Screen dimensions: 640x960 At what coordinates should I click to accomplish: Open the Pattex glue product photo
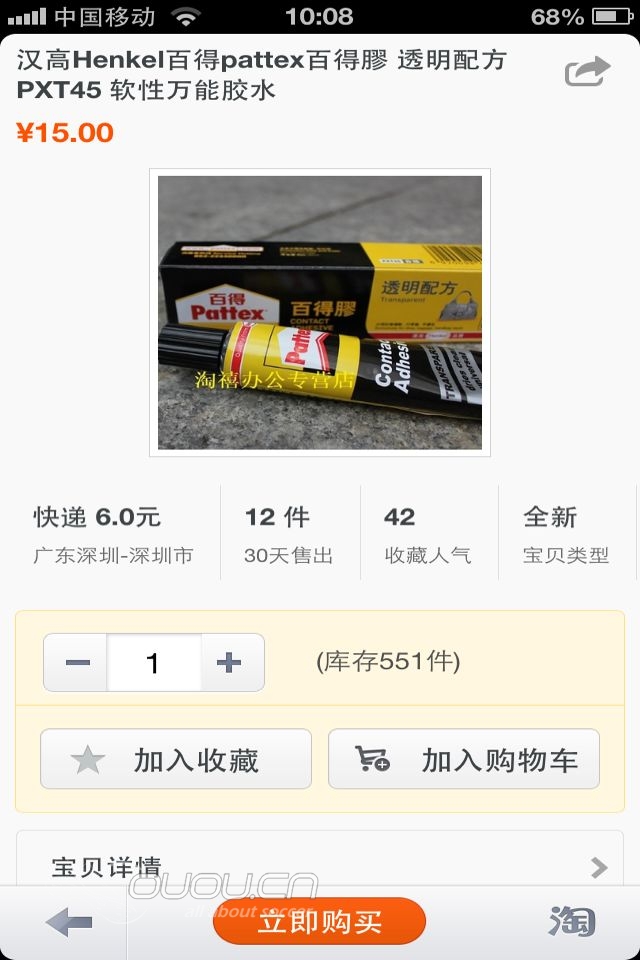click(x=320, y=312)
